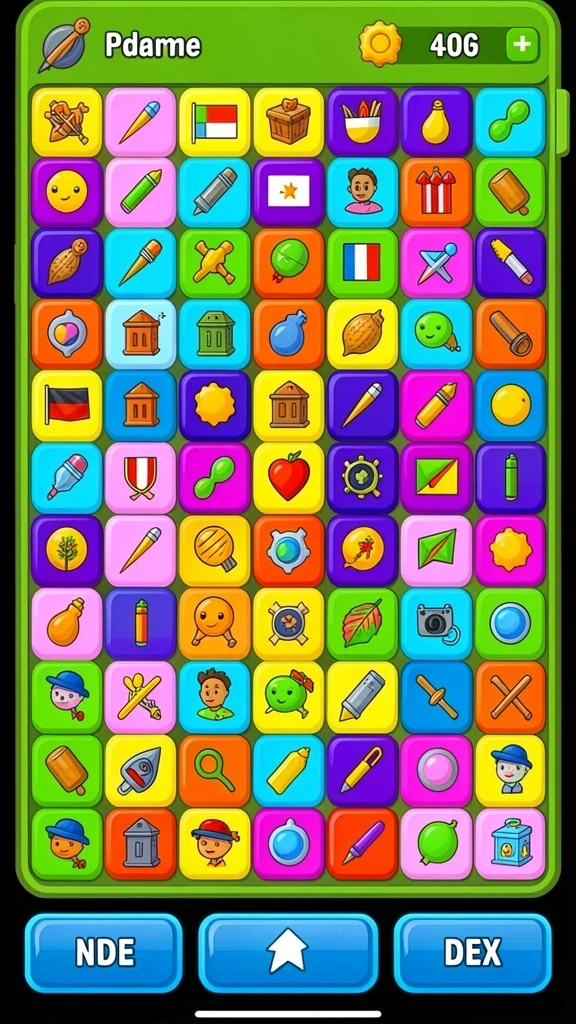This screenshot has width=576, height=1024.
Task: Select the black and red flag tile
Action: coord(67,406)
